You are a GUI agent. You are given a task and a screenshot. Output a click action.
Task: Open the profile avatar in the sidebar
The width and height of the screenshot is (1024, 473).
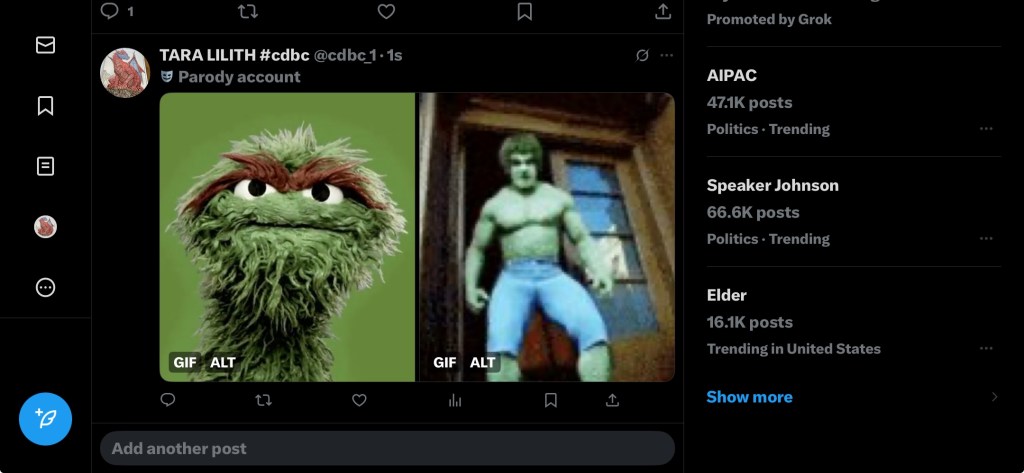tap(45, 227)
